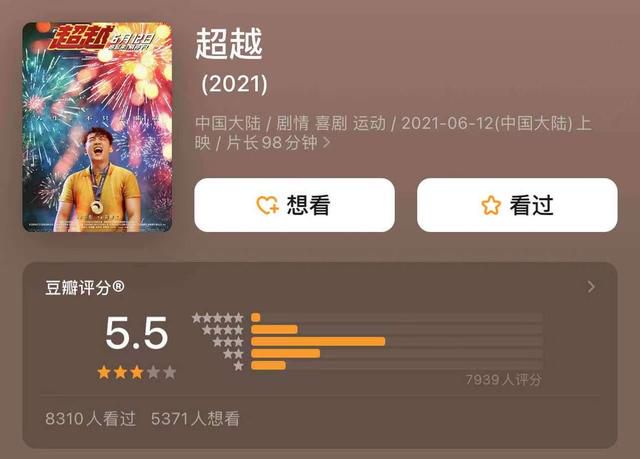Open the 超越 movie poster
Viewport: 640px width, 459px height.
(x=97, y=127)
